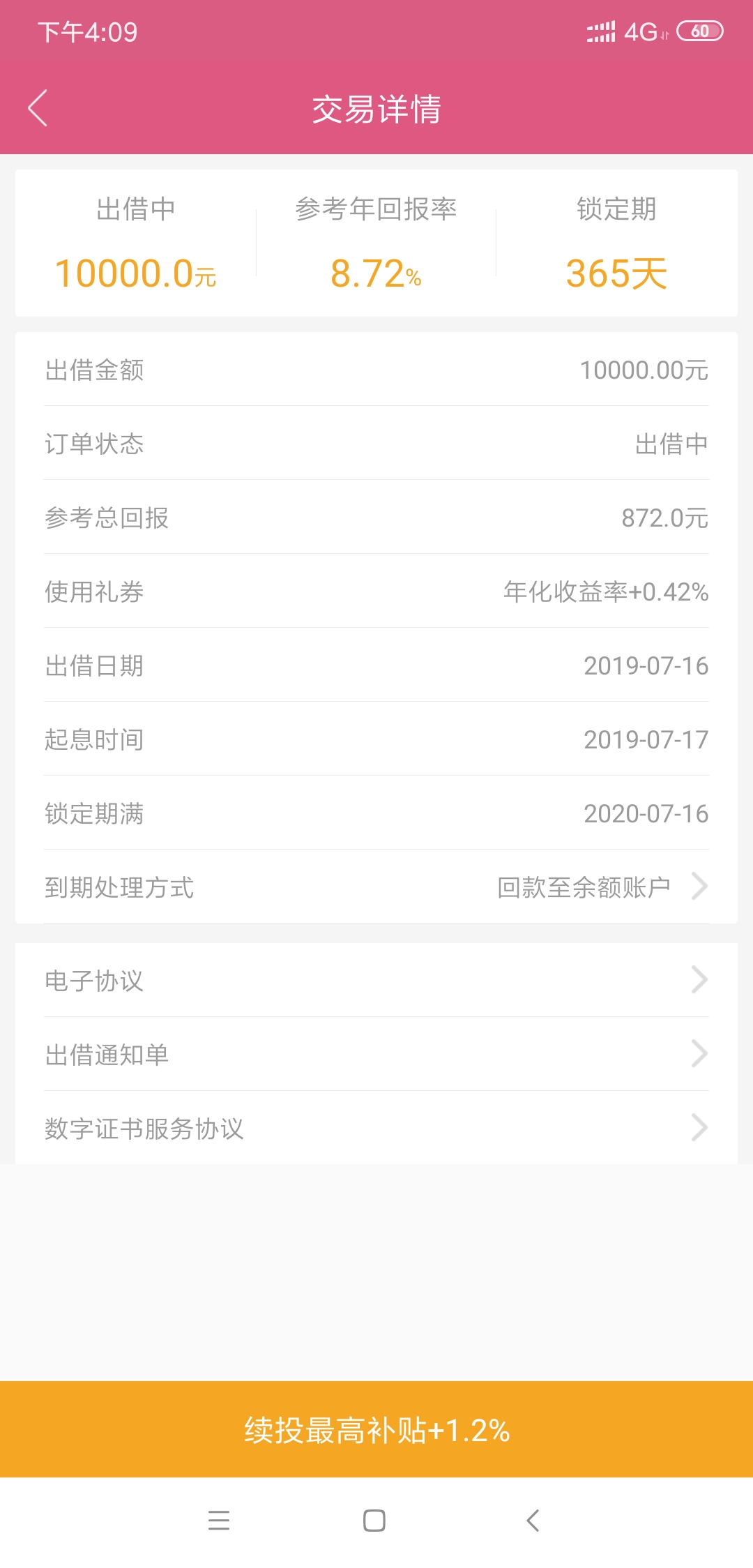
Task: Go to the system home screen
Action: click(374, 1520)
